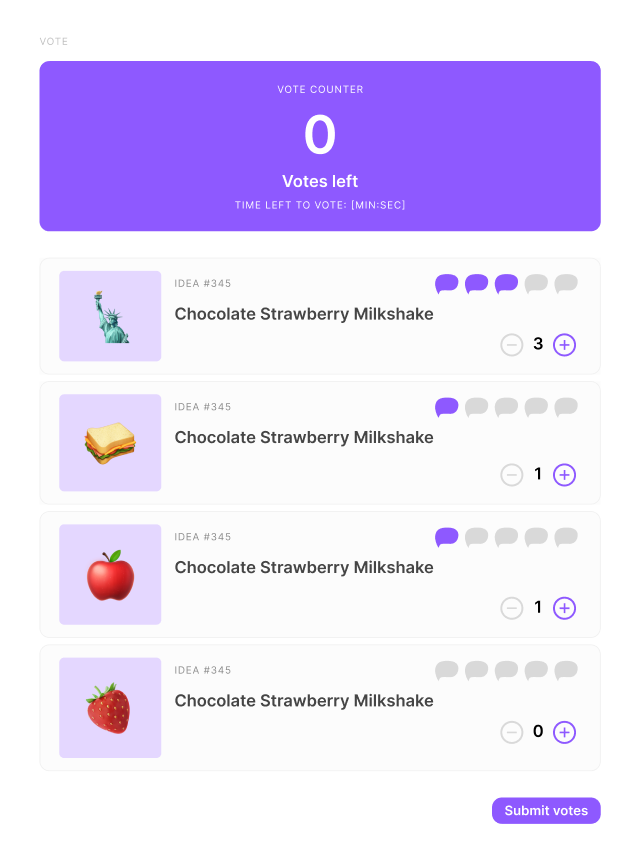Add a vote to the strawberry idea

click(x=565, y=733)
